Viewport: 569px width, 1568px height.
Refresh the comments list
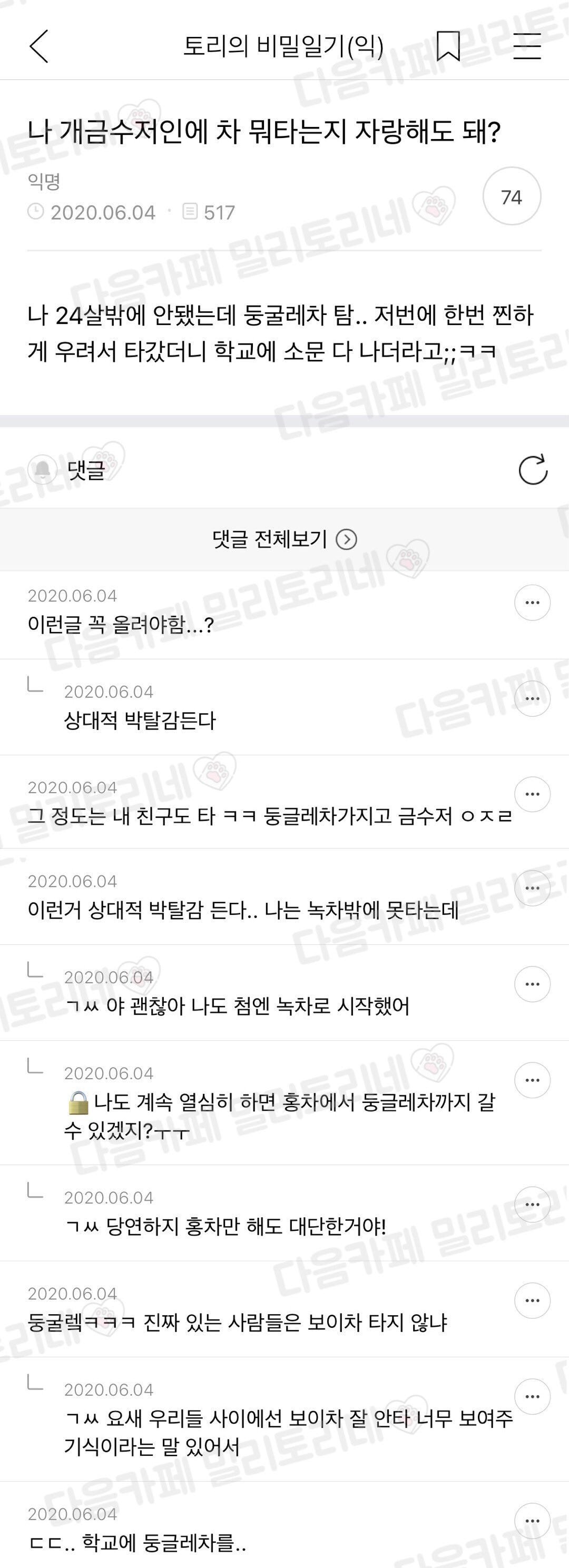click(533, 470)
